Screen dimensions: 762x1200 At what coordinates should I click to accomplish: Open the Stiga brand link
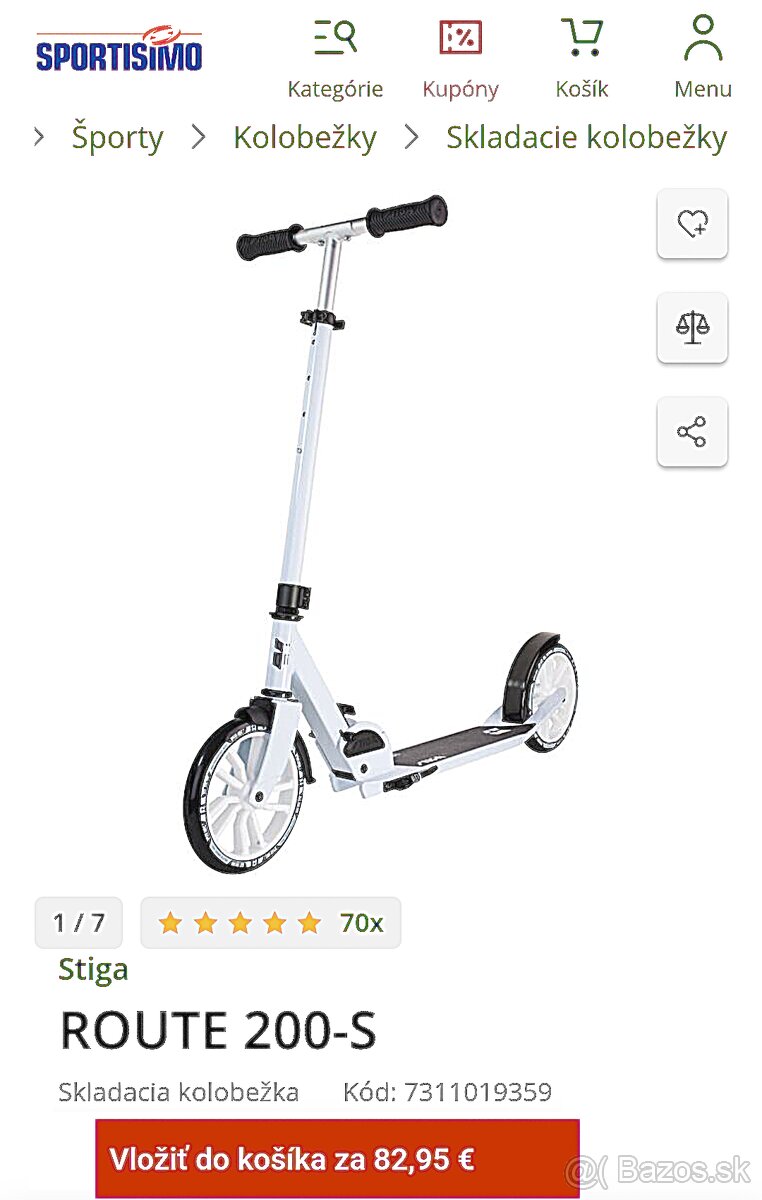point(93,969)
